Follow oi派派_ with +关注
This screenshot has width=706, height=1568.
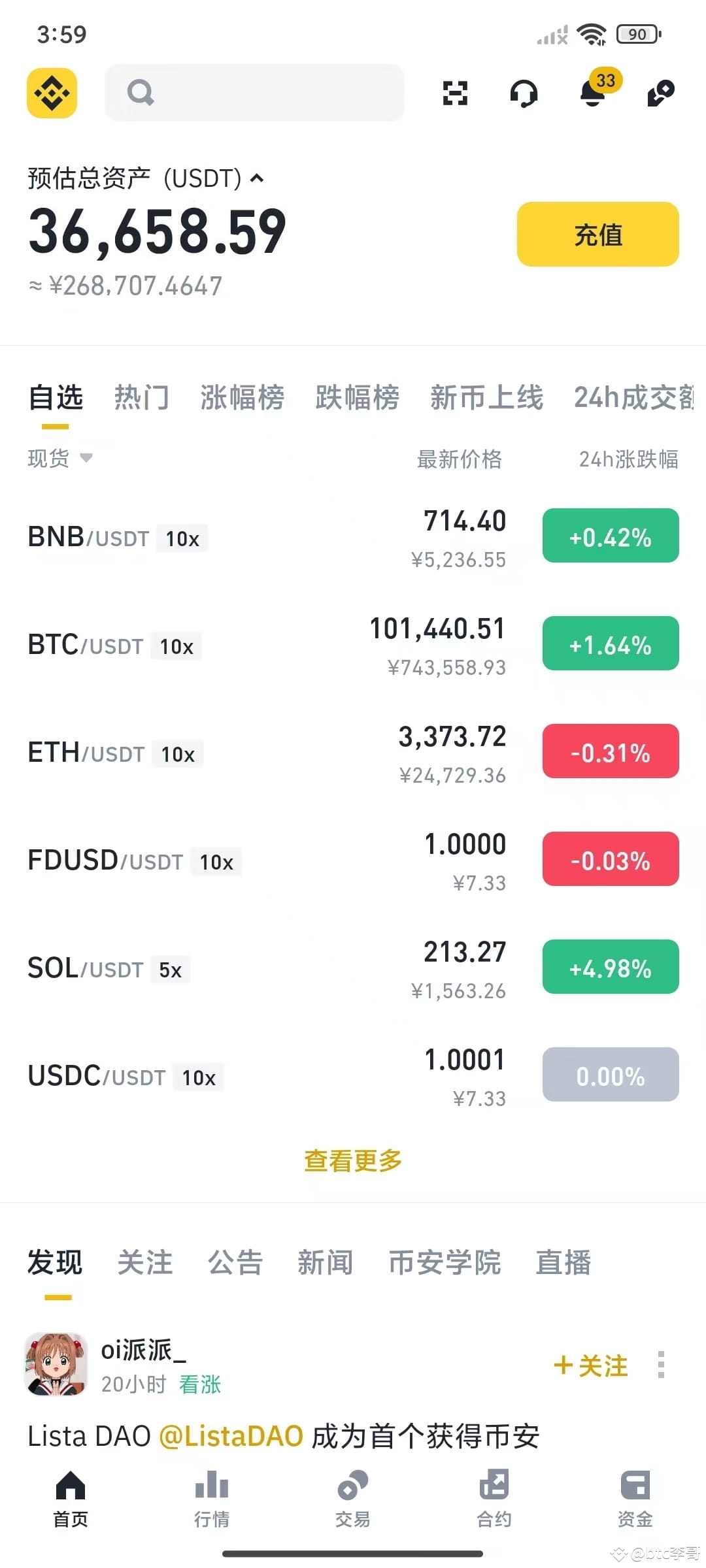tap(590, 1365)
